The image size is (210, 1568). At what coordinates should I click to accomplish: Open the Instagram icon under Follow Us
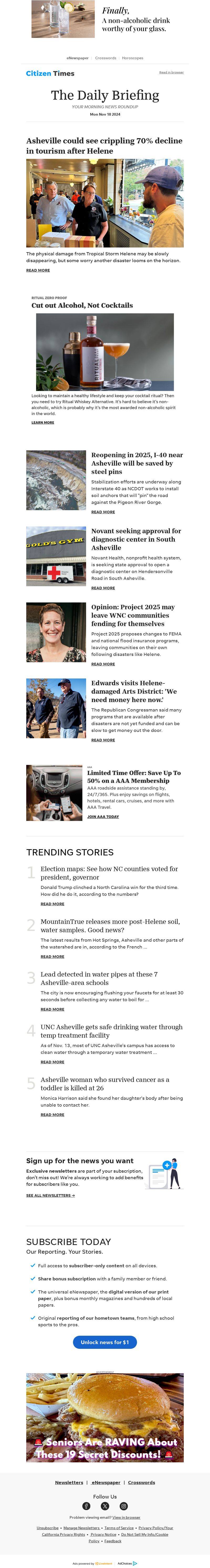[124, 1506]
